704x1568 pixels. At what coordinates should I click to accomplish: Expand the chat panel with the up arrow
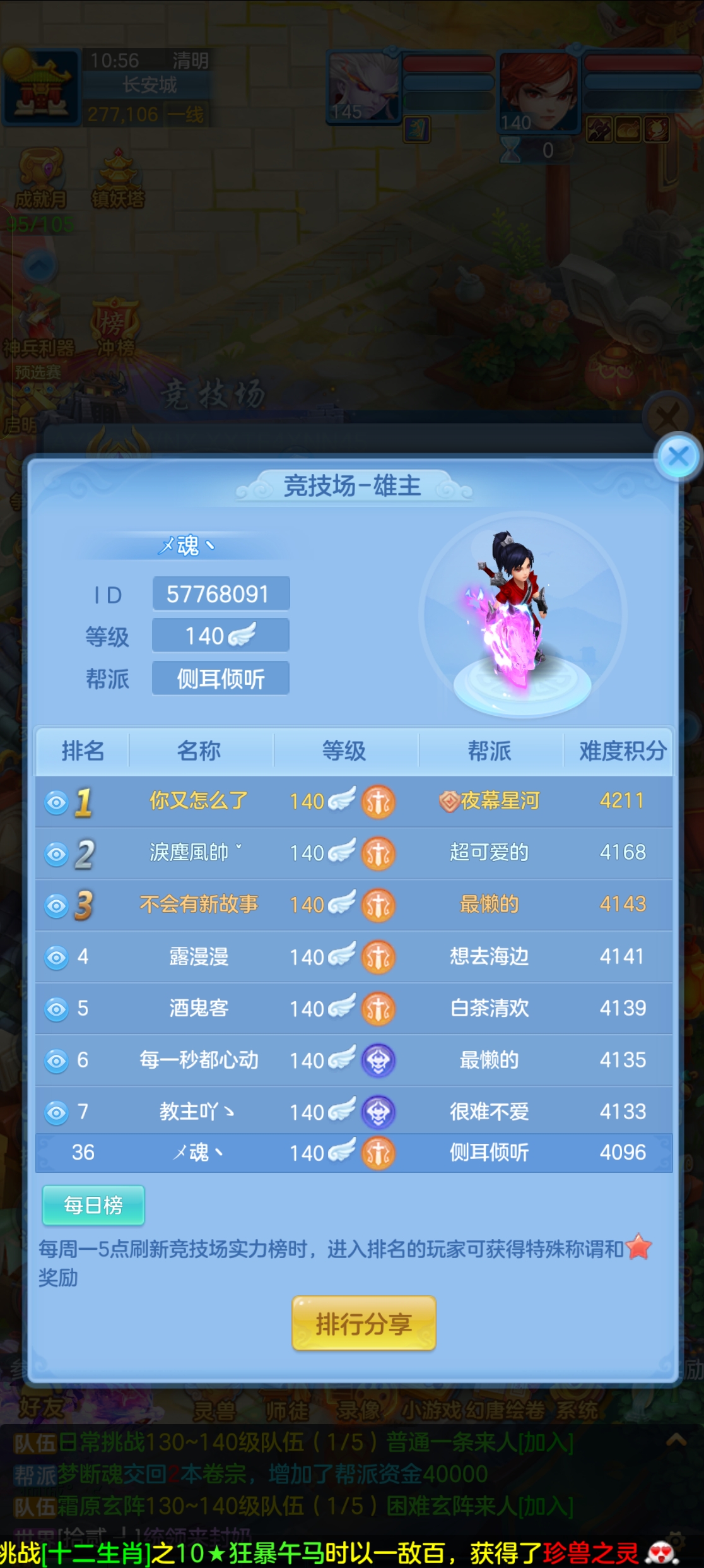click(676, 1440)
